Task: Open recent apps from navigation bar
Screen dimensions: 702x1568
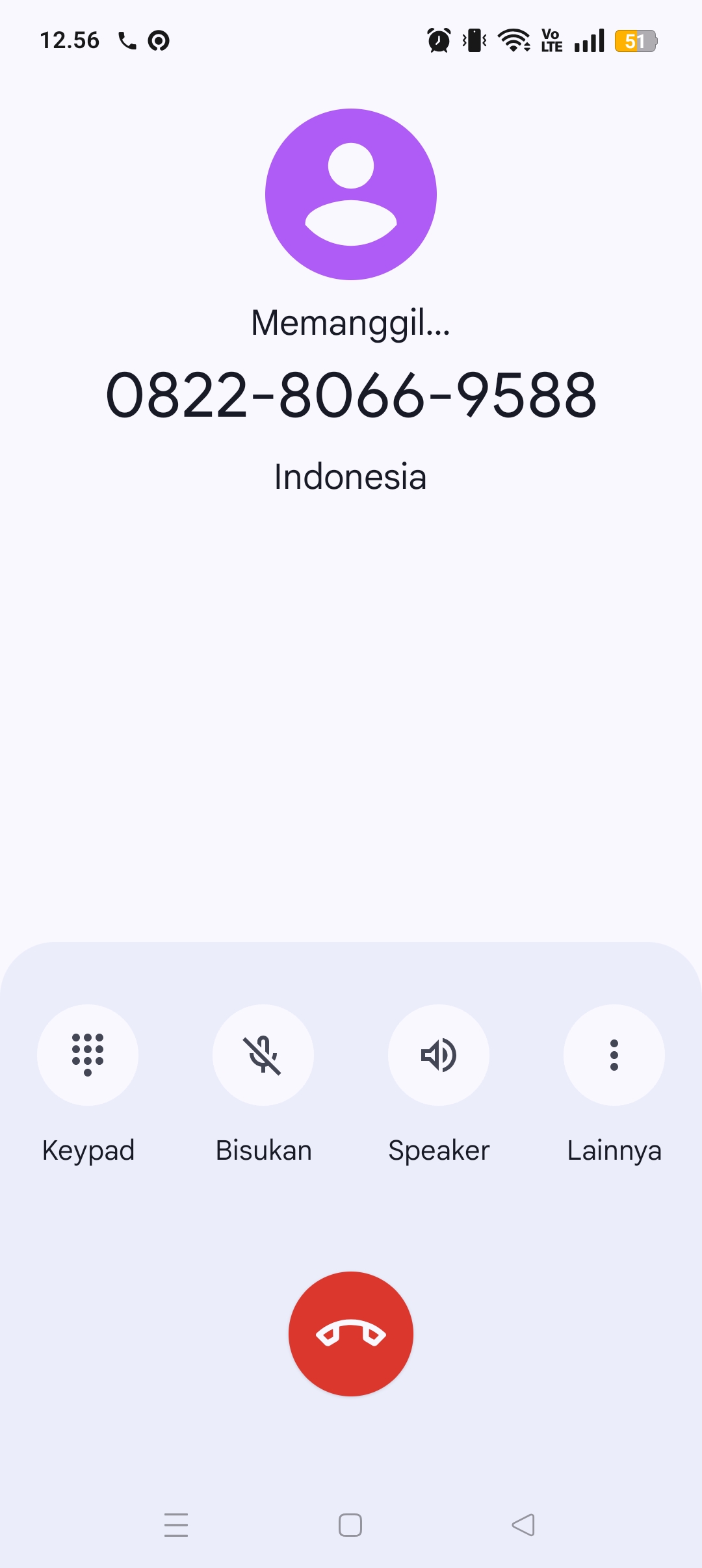Action: coord(175,1526)
